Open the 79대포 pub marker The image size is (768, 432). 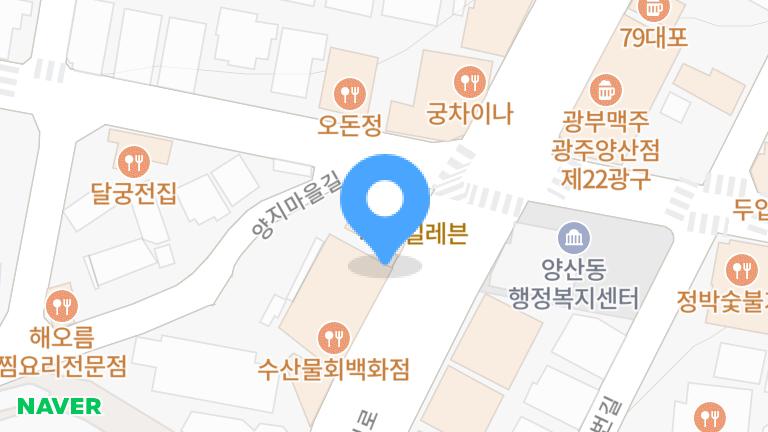(x=655, y=9)
